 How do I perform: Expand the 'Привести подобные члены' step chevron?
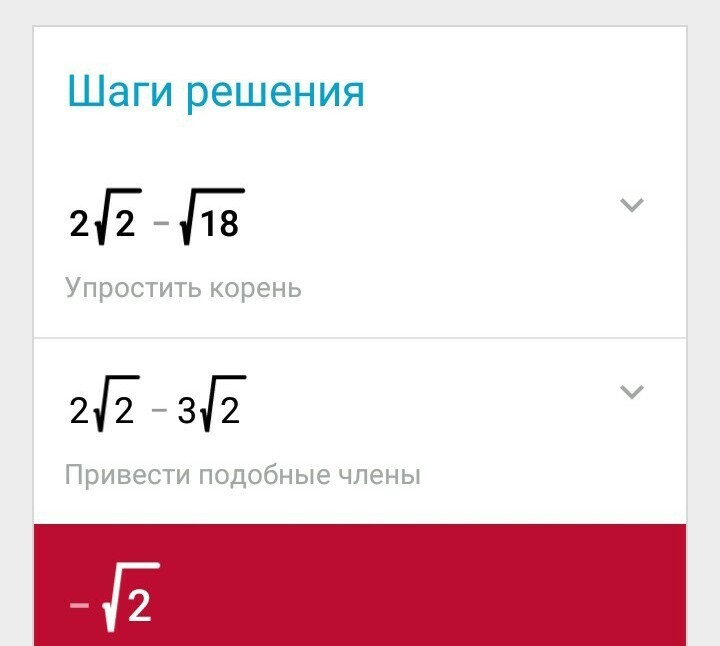[631, 391]
